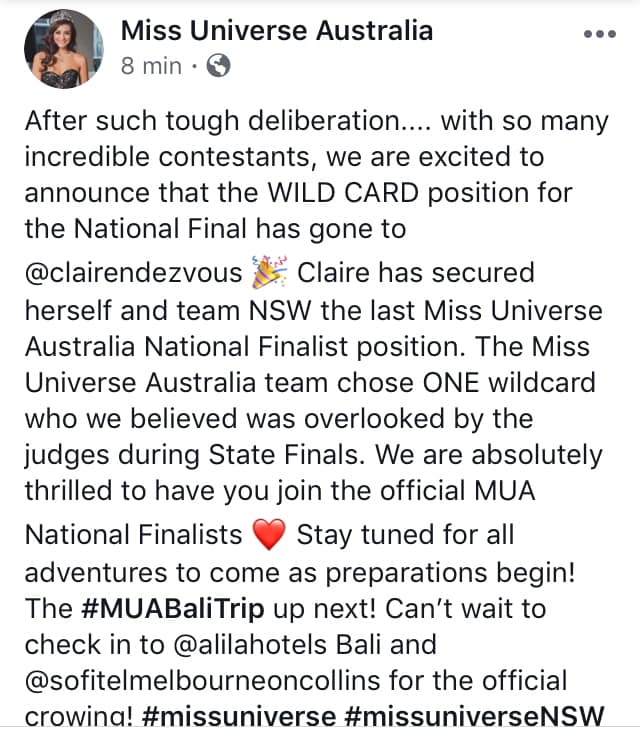Visit the Miss Universe Australia page name
Viewport: 640px width, 732px height.
point(277,30)
